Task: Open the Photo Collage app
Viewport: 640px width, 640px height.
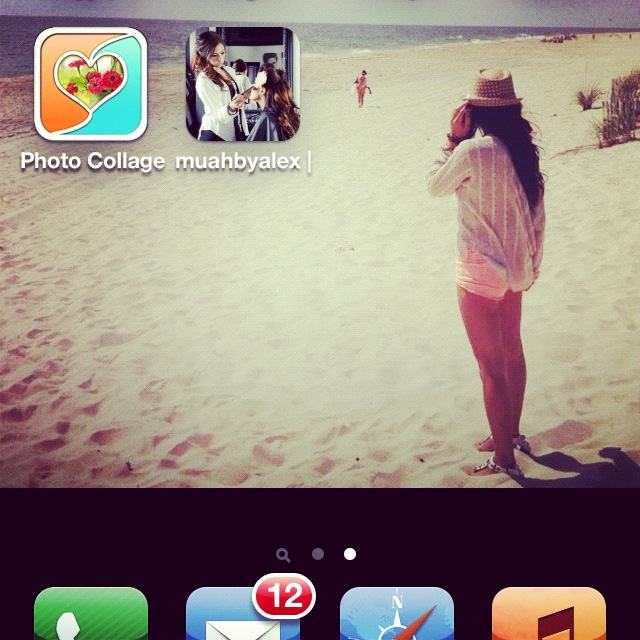Action: coord(91,83)
